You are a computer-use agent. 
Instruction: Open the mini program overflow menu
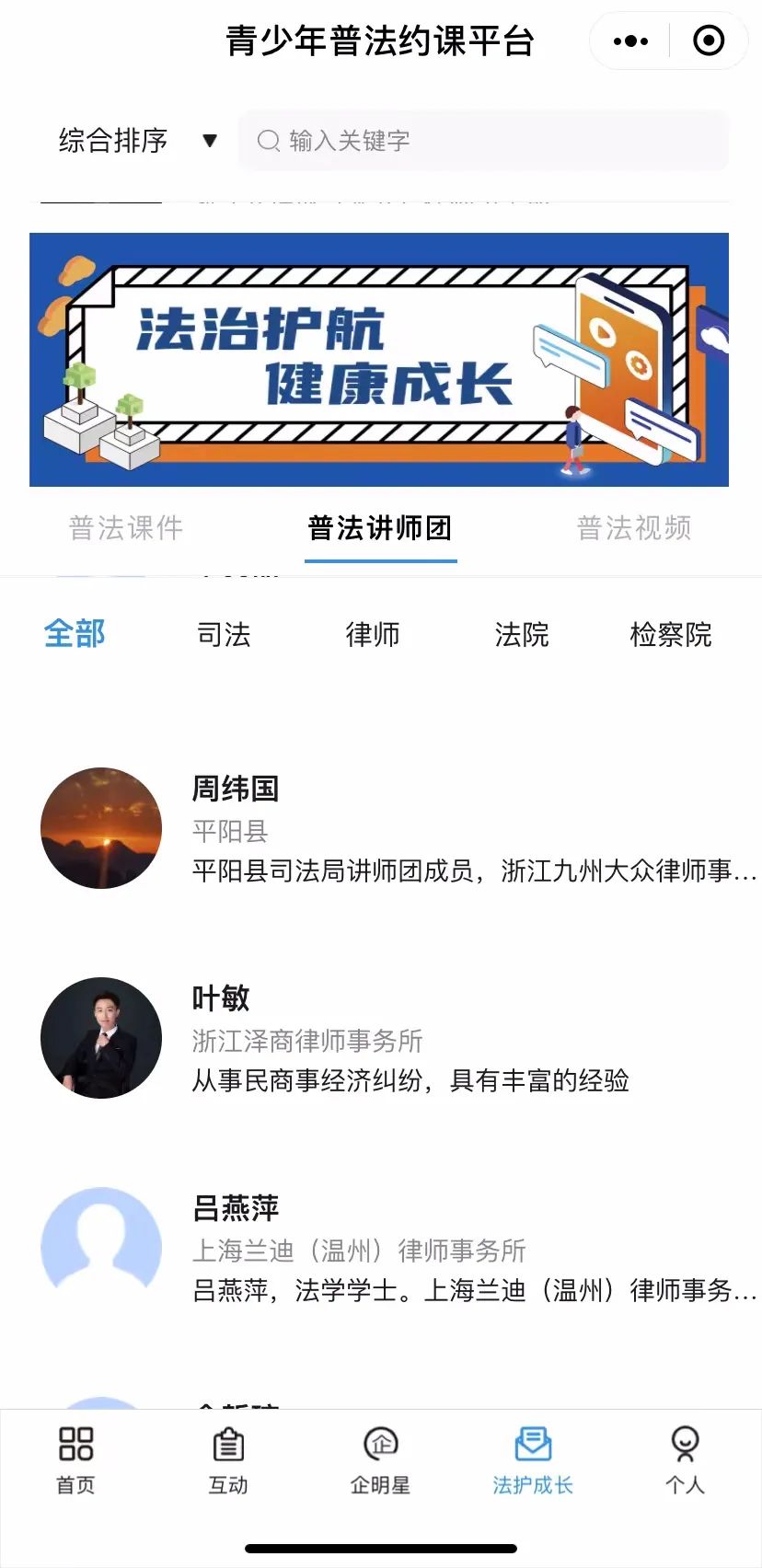(x=630, y=41)
